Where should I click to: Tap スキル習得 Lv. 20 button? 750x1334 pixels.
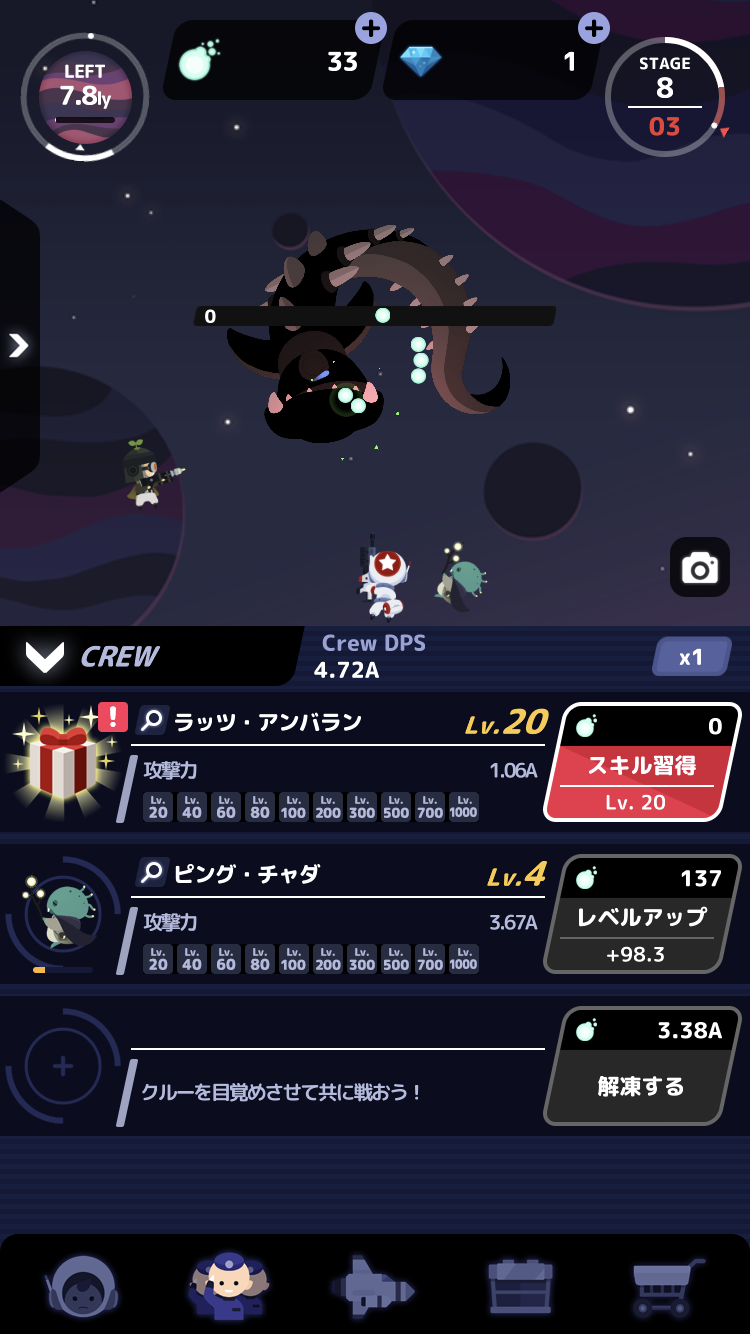coord(642,762)
